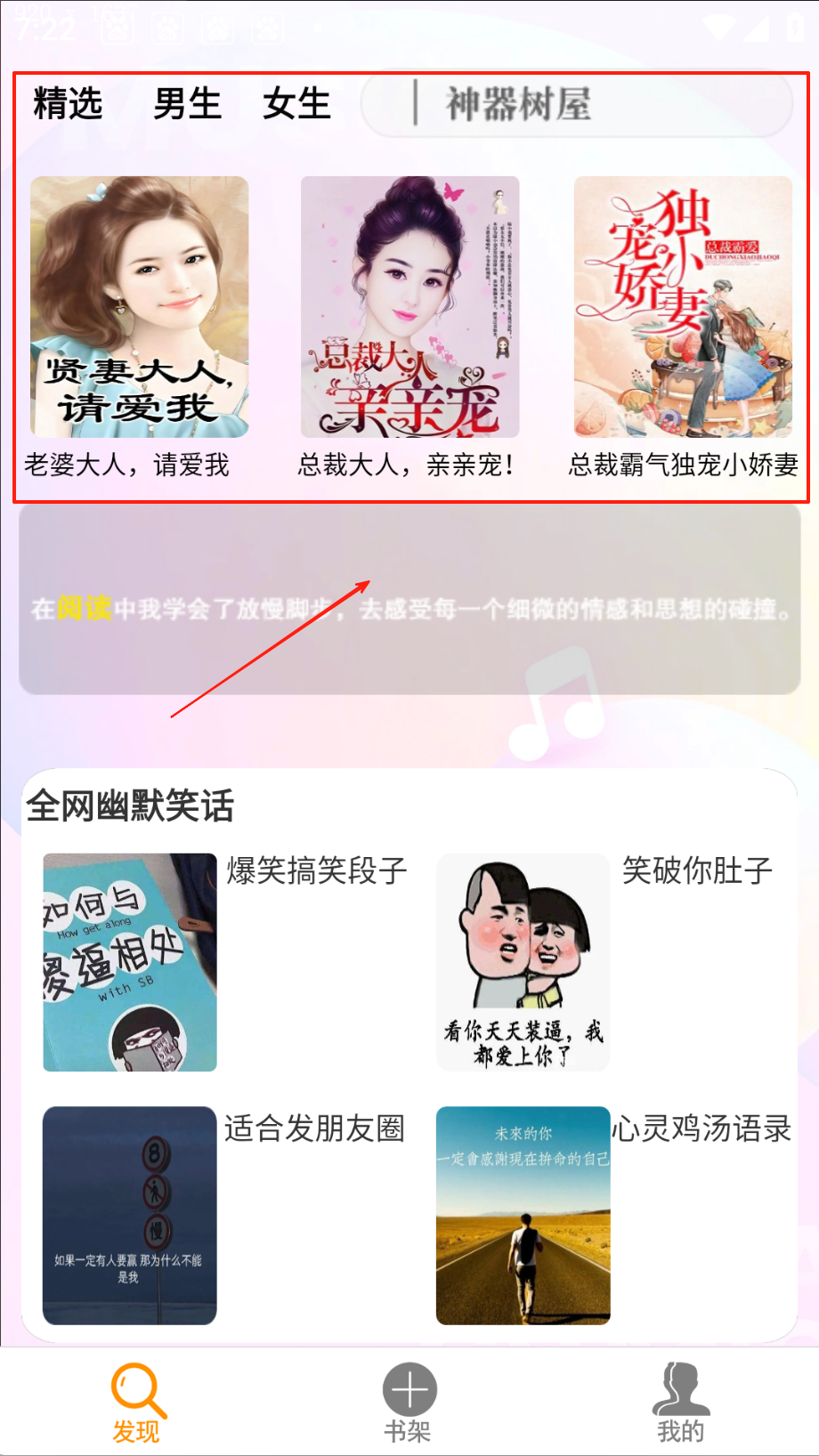819x1456 pixels.
Task: Open 适合发朋友圈 collection
Action: coord(130,1215)
